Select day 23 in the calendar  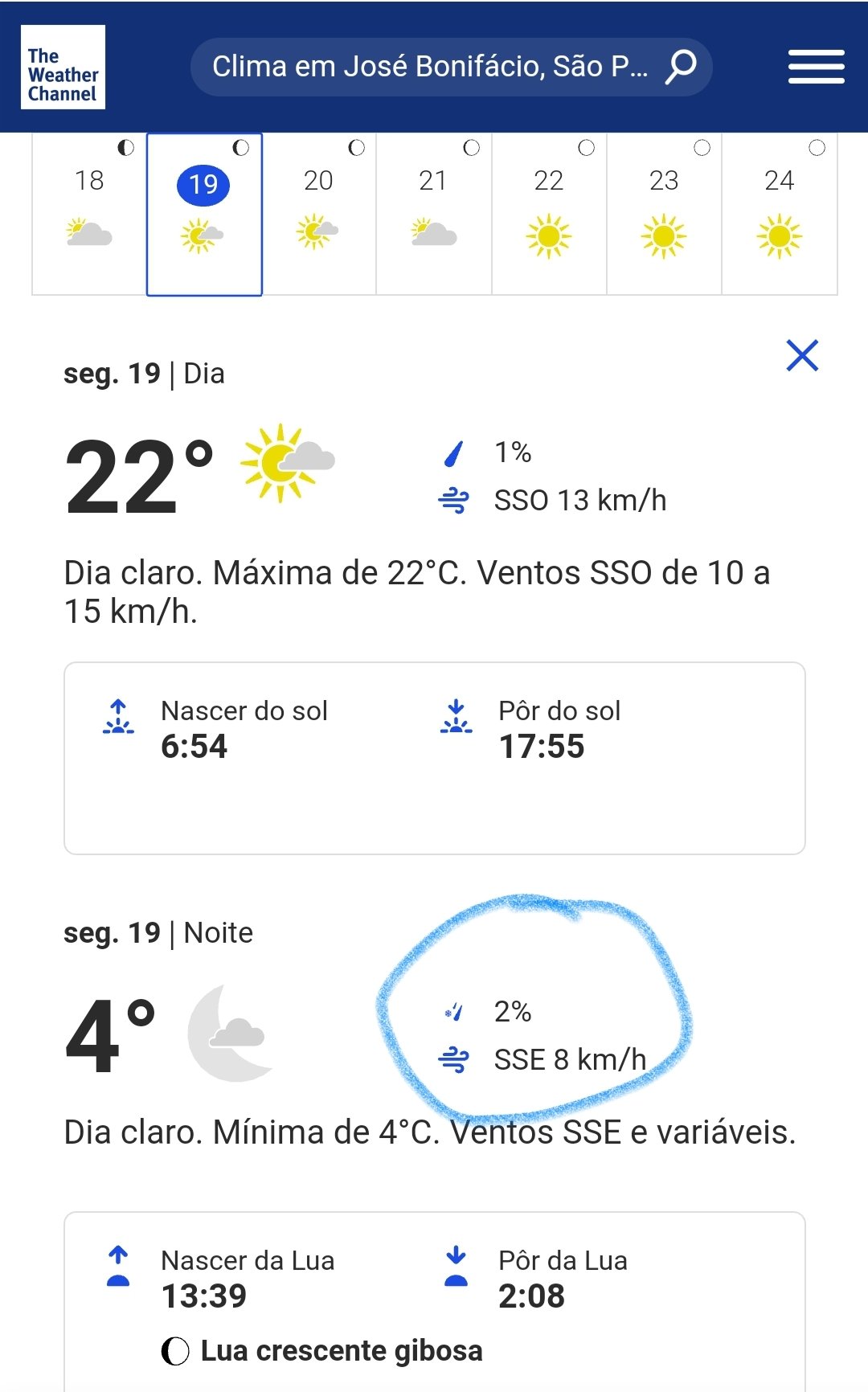pos(664,214)
